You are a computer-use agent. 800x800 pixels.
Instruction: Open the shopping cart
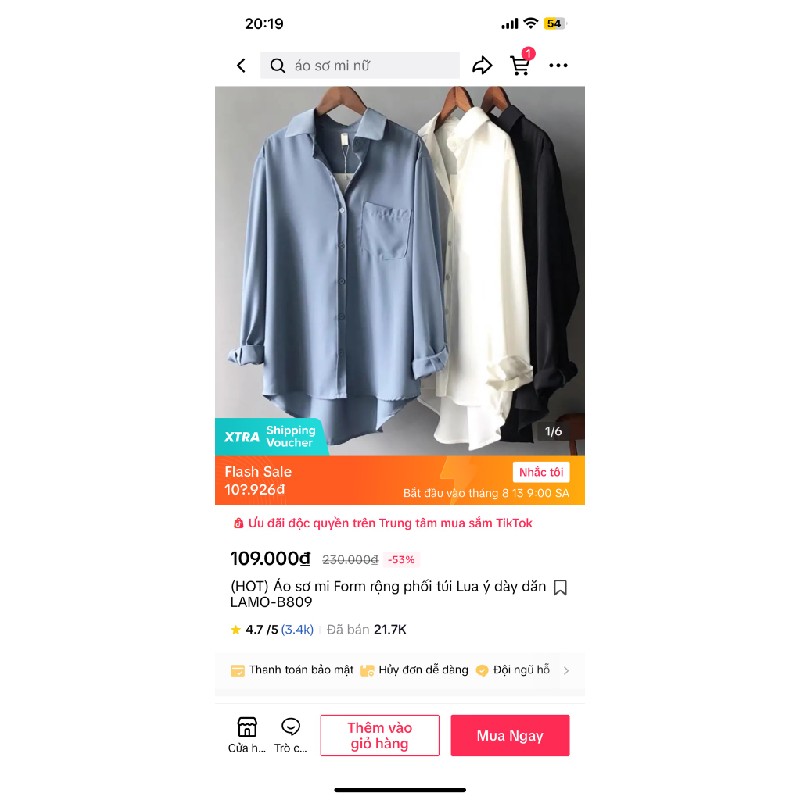[x=520, y=65]
